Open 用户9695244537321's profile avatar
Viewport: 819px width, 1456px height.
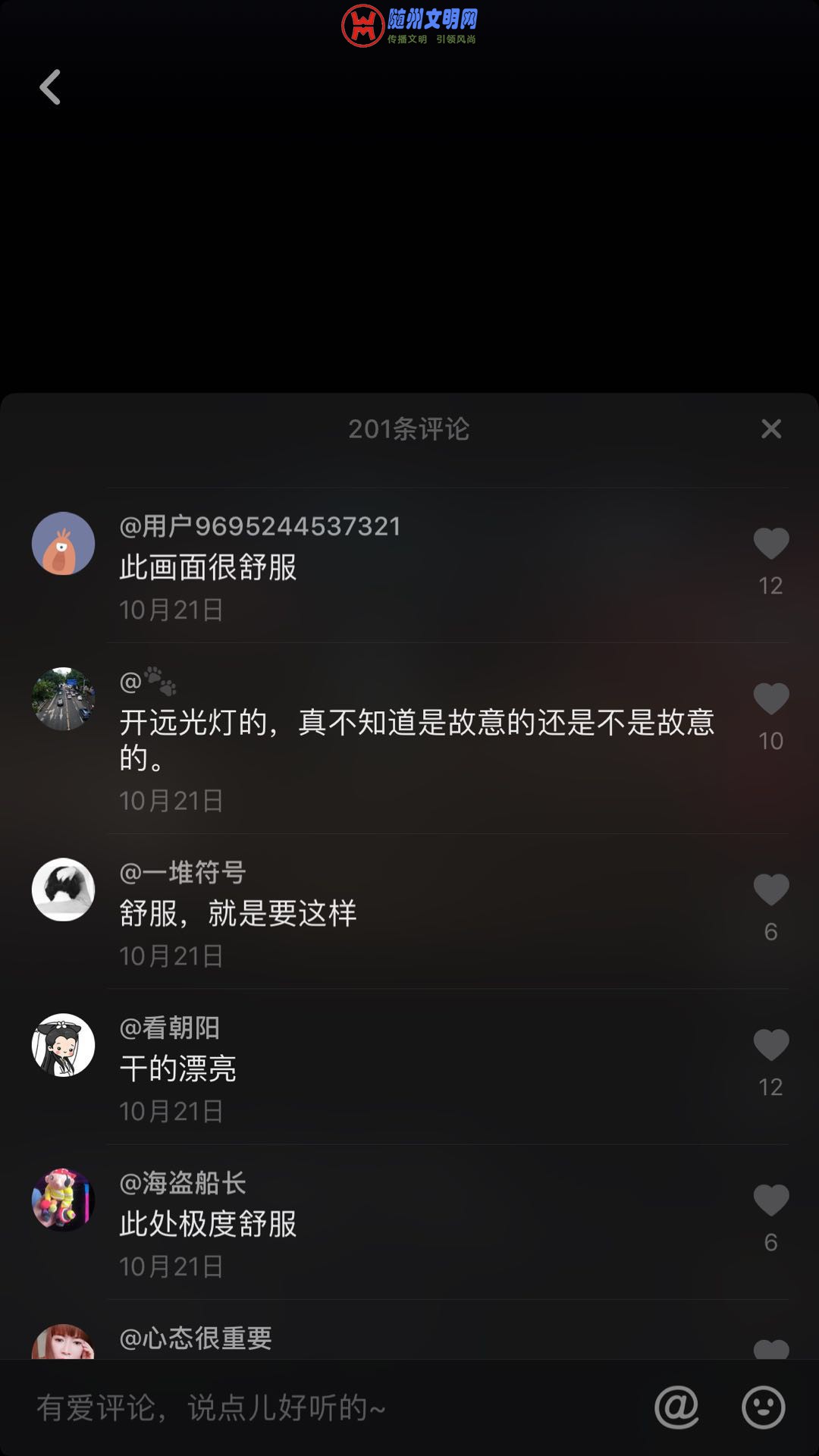coord(64,544)
